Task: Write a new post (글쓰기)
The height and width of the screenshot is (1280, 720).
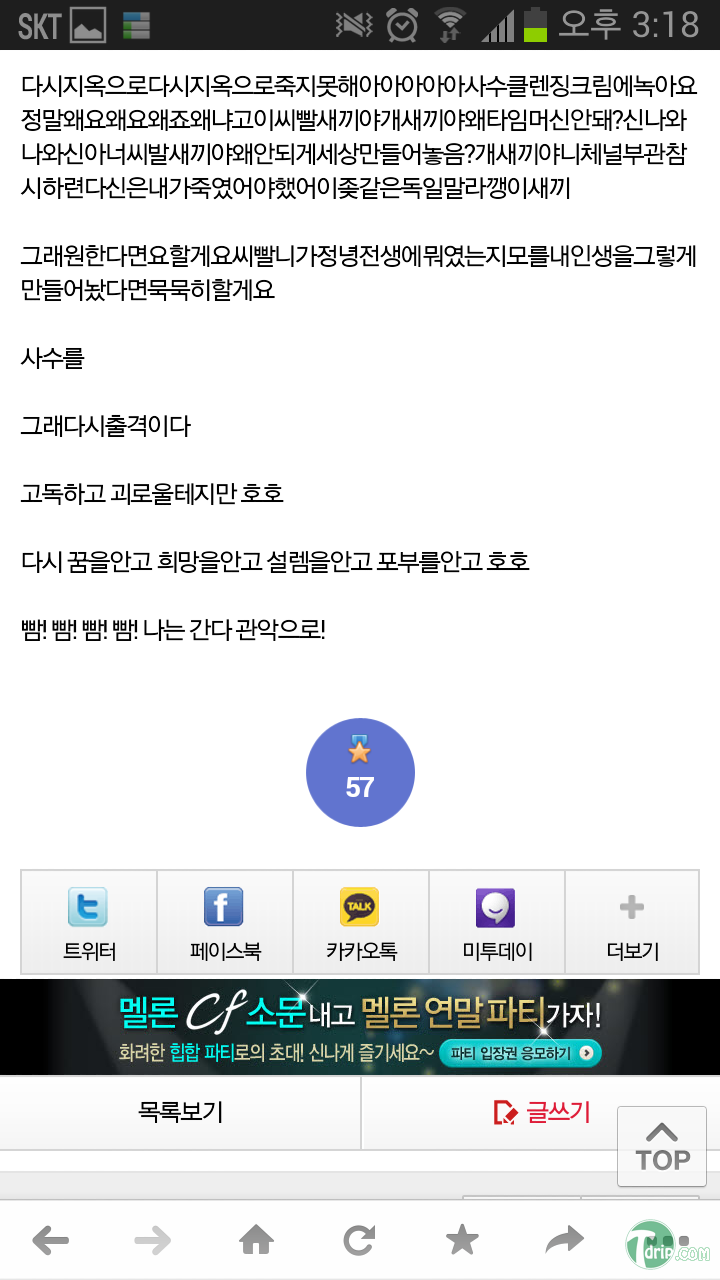Action: (540, 1111)
